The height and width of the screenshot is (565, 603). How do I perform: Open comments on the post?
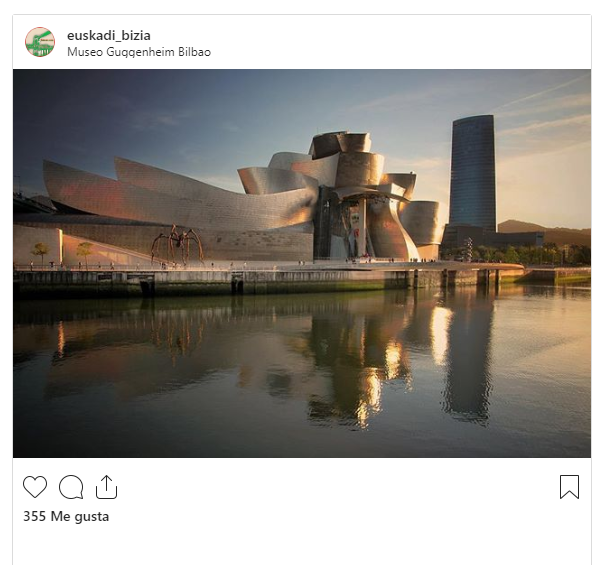71,487
